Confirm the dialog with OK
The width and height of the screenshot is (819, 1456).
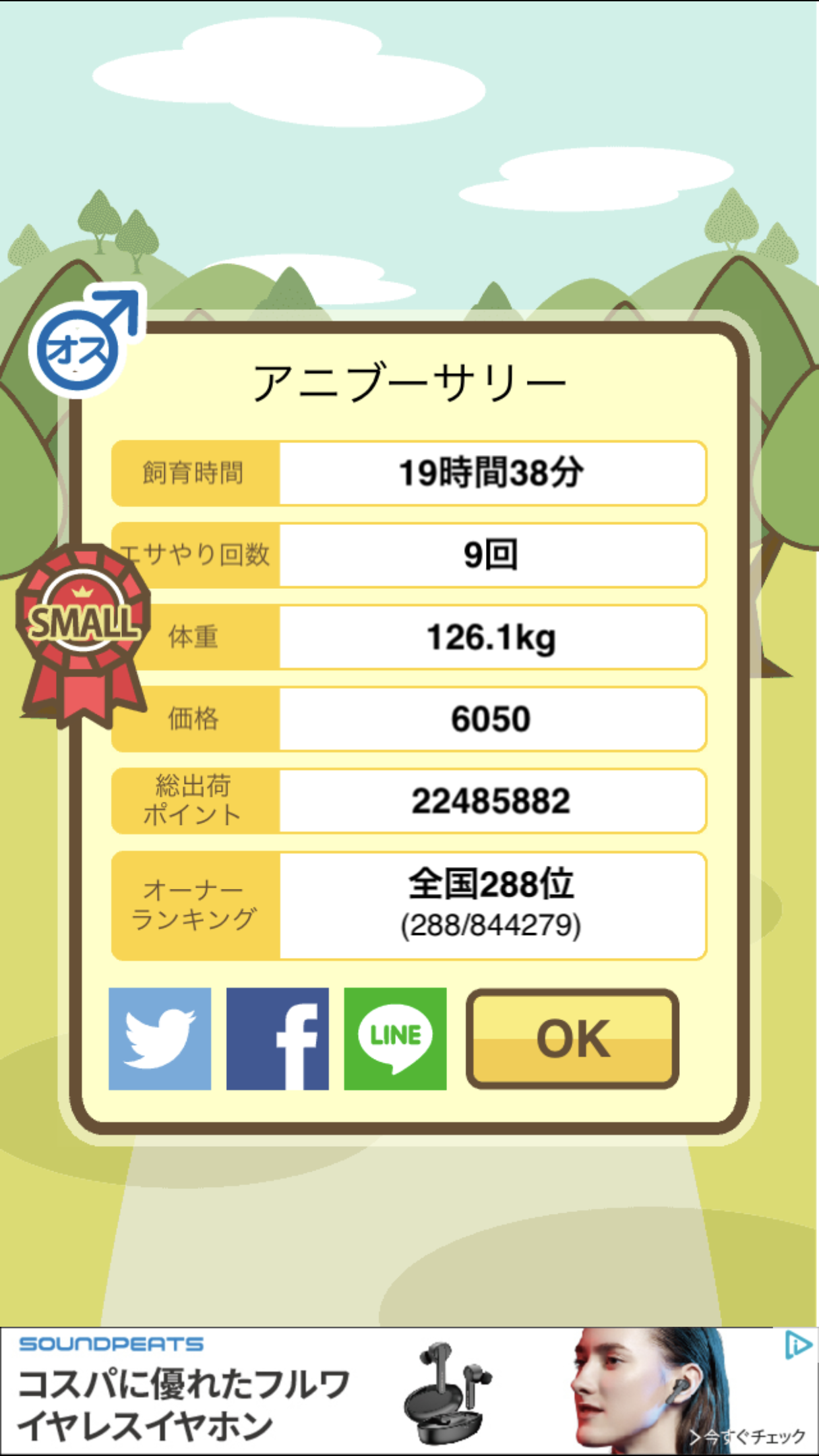point(572,1039)
